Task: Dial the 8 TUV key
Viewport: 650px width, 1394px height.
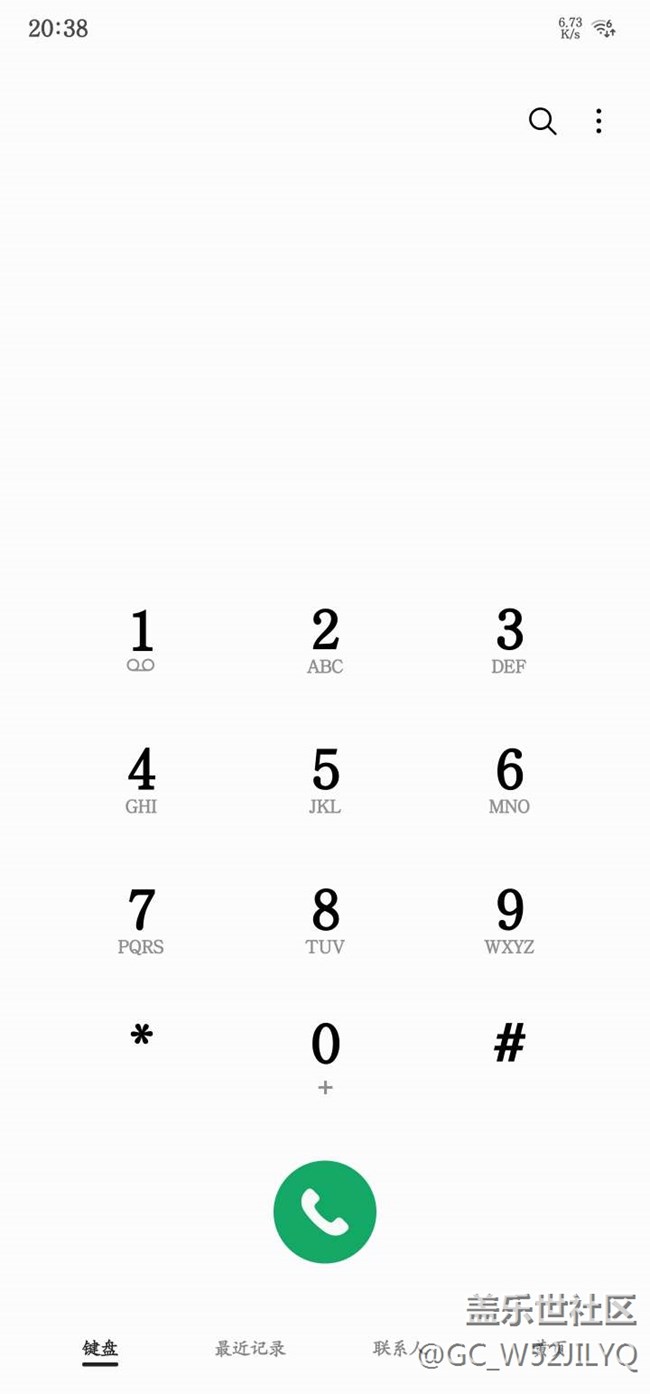Action: [x=325, y=920]
